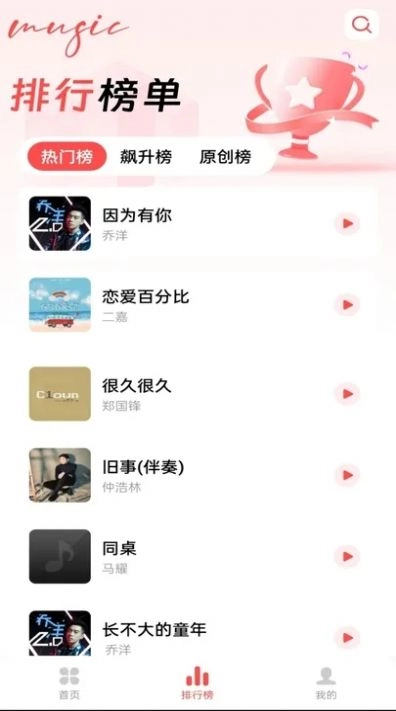Play the song 同桌
The image size is (396, 711).
coord(347,556)
